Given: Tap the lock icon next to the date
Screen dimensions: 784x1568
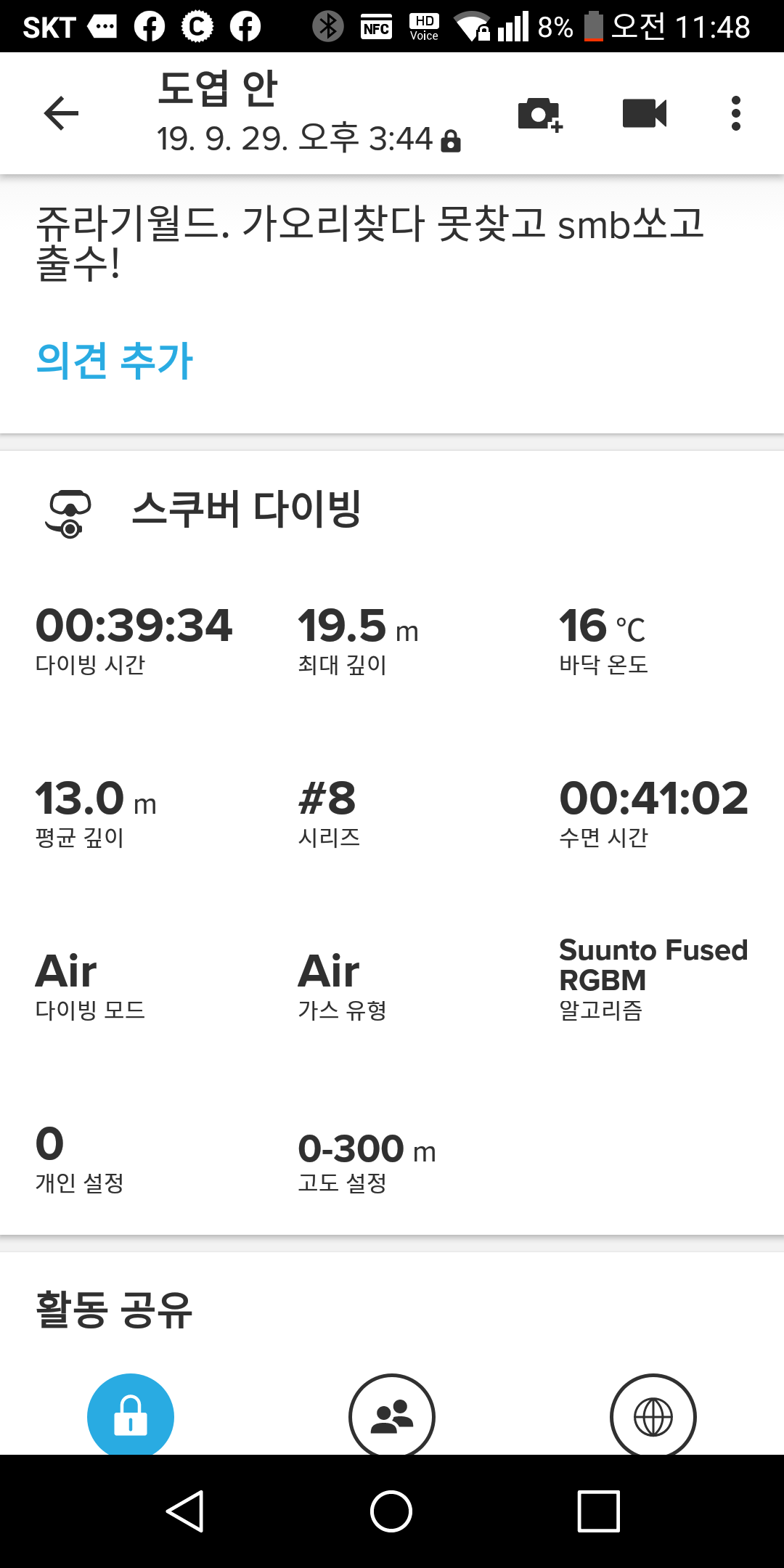Looking at the screenshot, I should click(x=452, y=141).
